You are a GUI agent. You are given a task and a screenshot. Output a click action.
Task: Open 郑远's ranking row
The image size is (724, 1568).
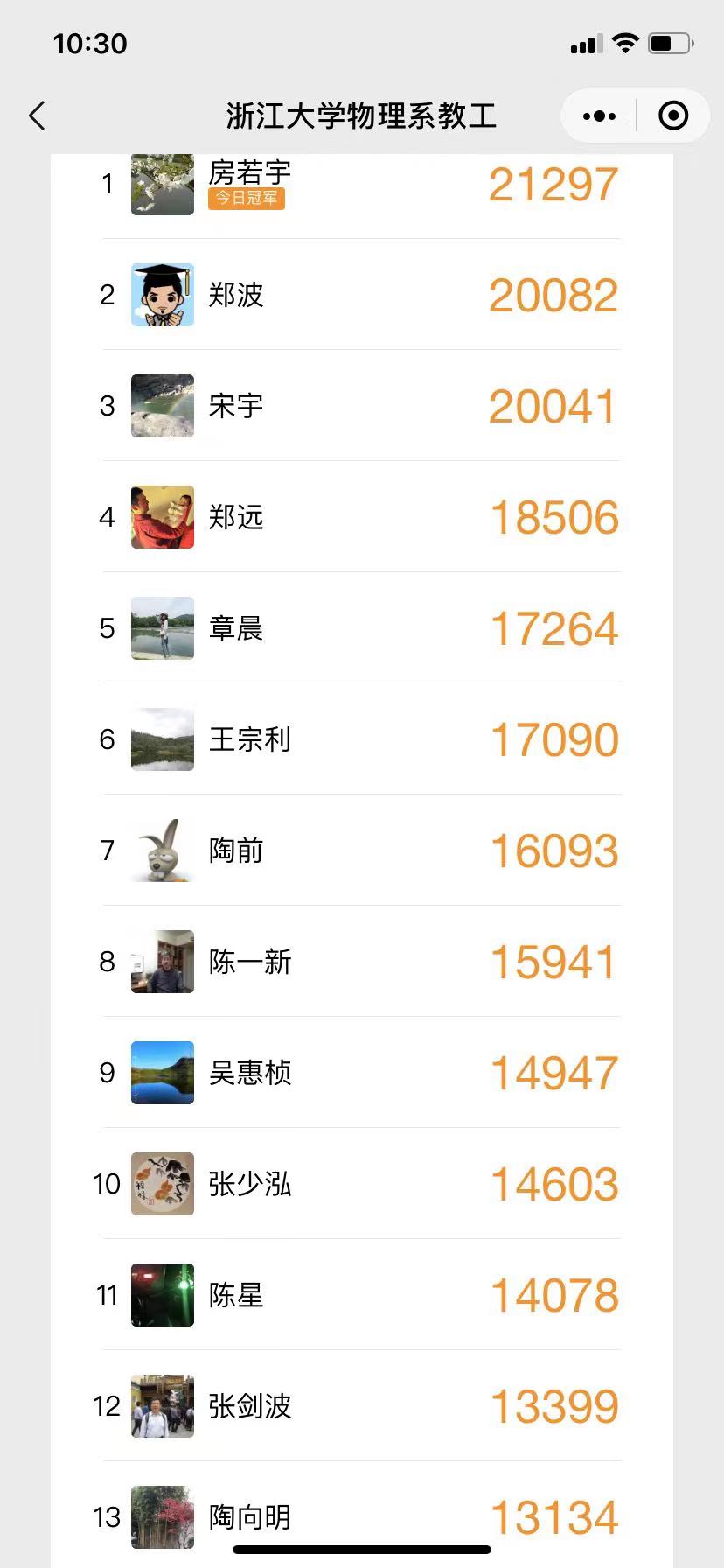pyautogui.click(x=361, y=517)
